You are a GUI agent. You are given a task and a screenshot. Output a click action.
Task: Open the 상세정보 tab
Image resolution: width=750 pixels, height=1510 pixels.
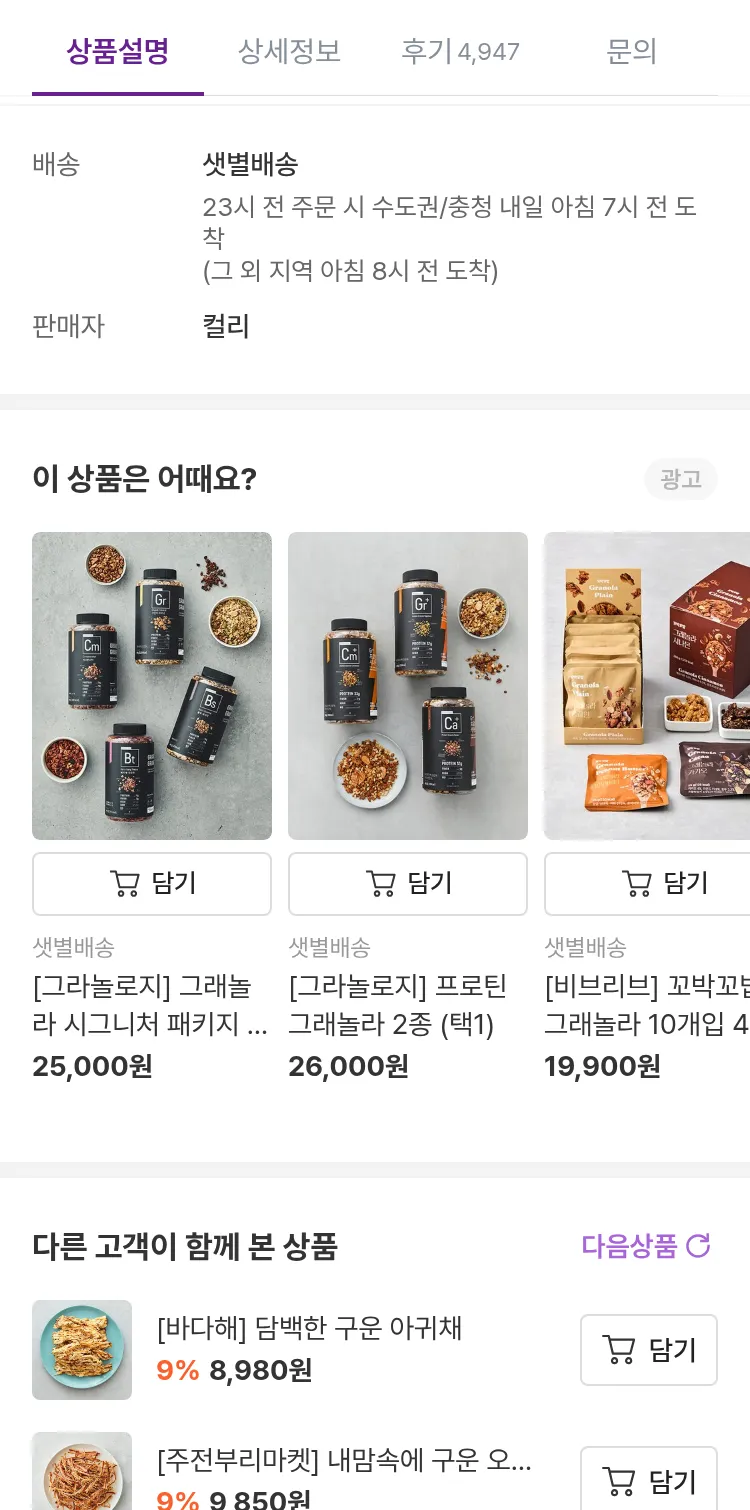click(289, 51)
